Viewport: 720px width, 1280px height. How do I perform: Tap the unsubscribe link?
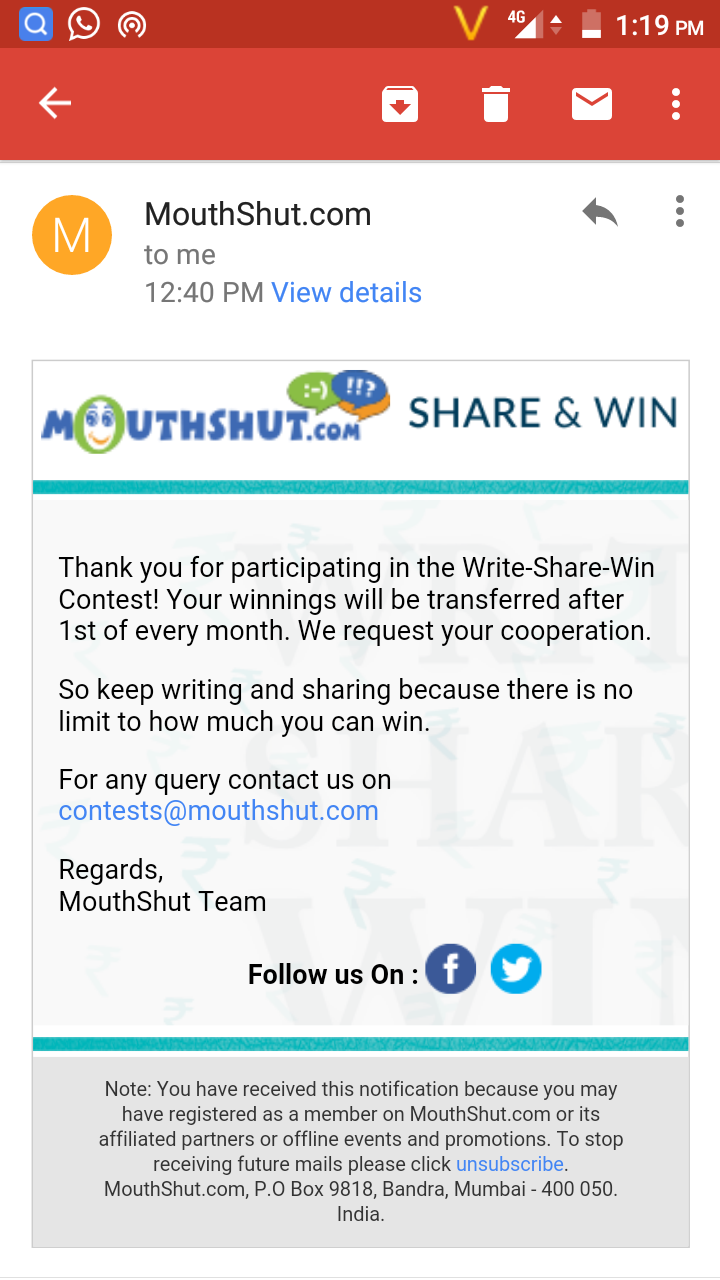click(510, 1164)
